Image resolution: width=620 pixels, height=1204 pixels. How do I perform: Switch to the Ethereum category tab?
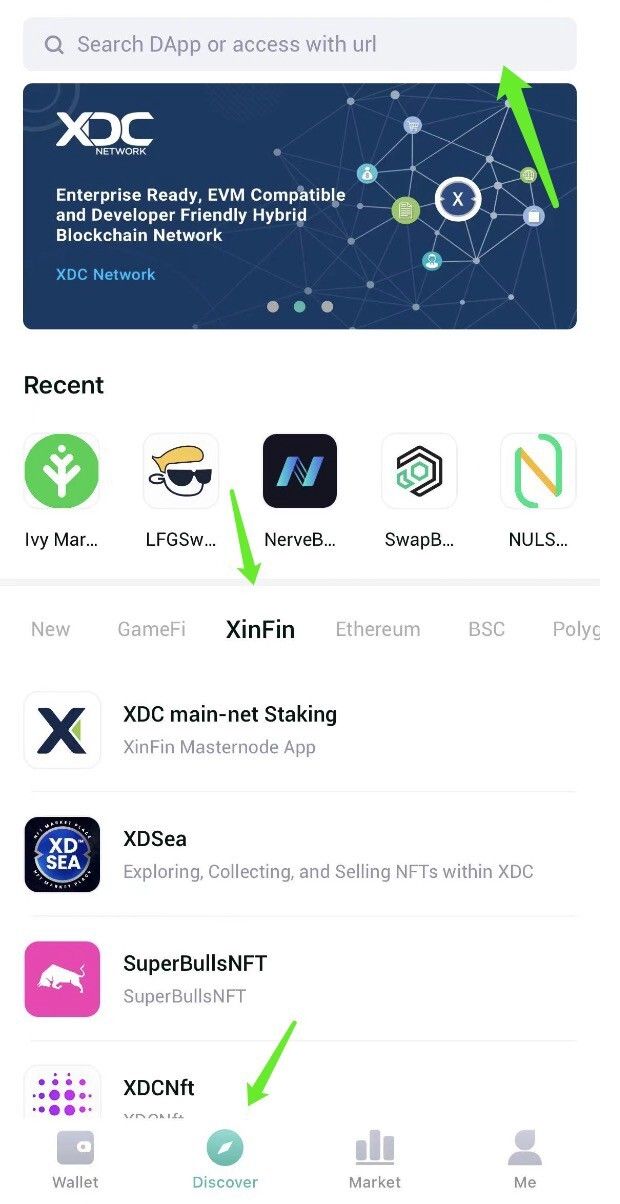point(378,629)
